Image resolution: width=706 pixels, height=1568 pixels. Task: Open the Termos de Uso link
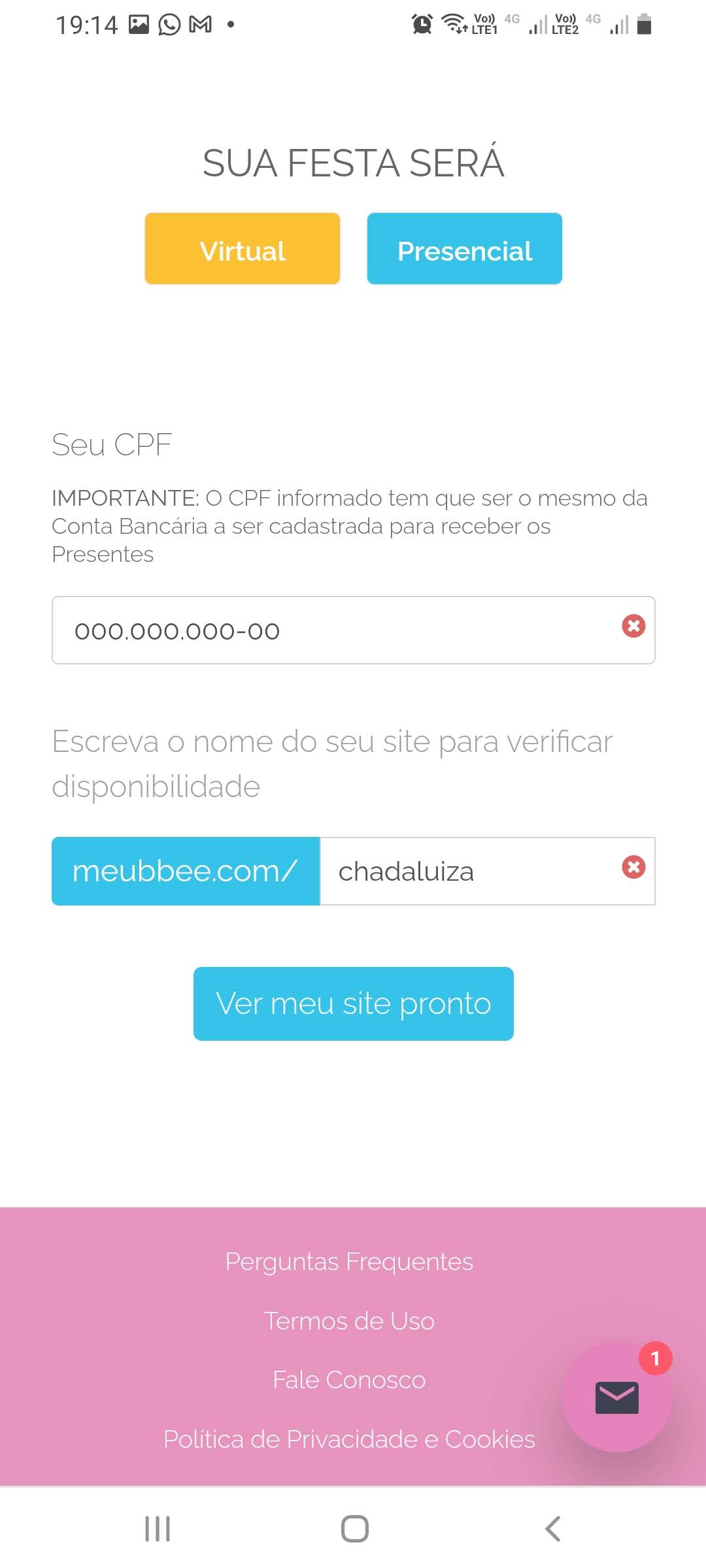349,1321
